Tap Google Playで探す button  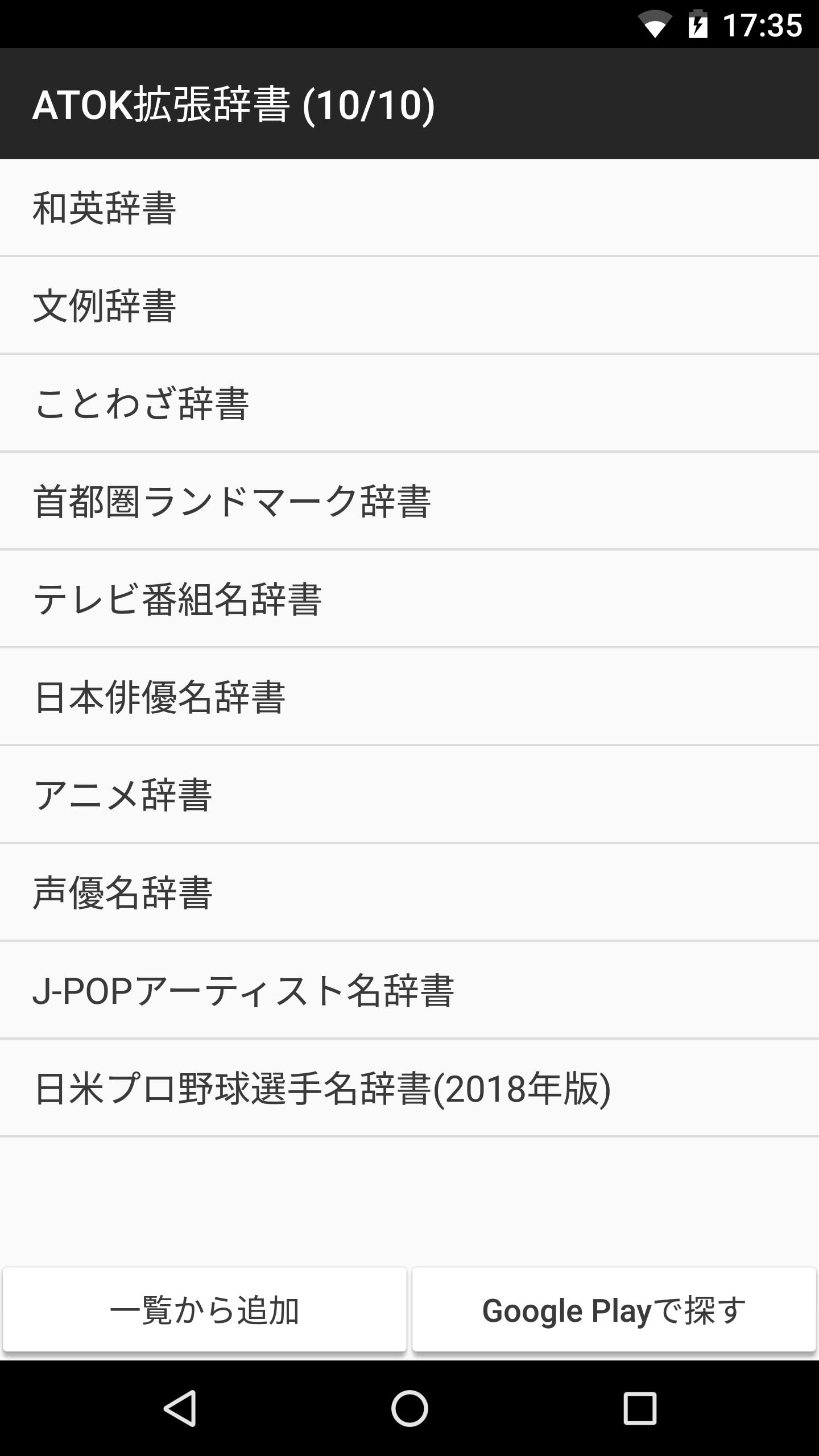614,1310
